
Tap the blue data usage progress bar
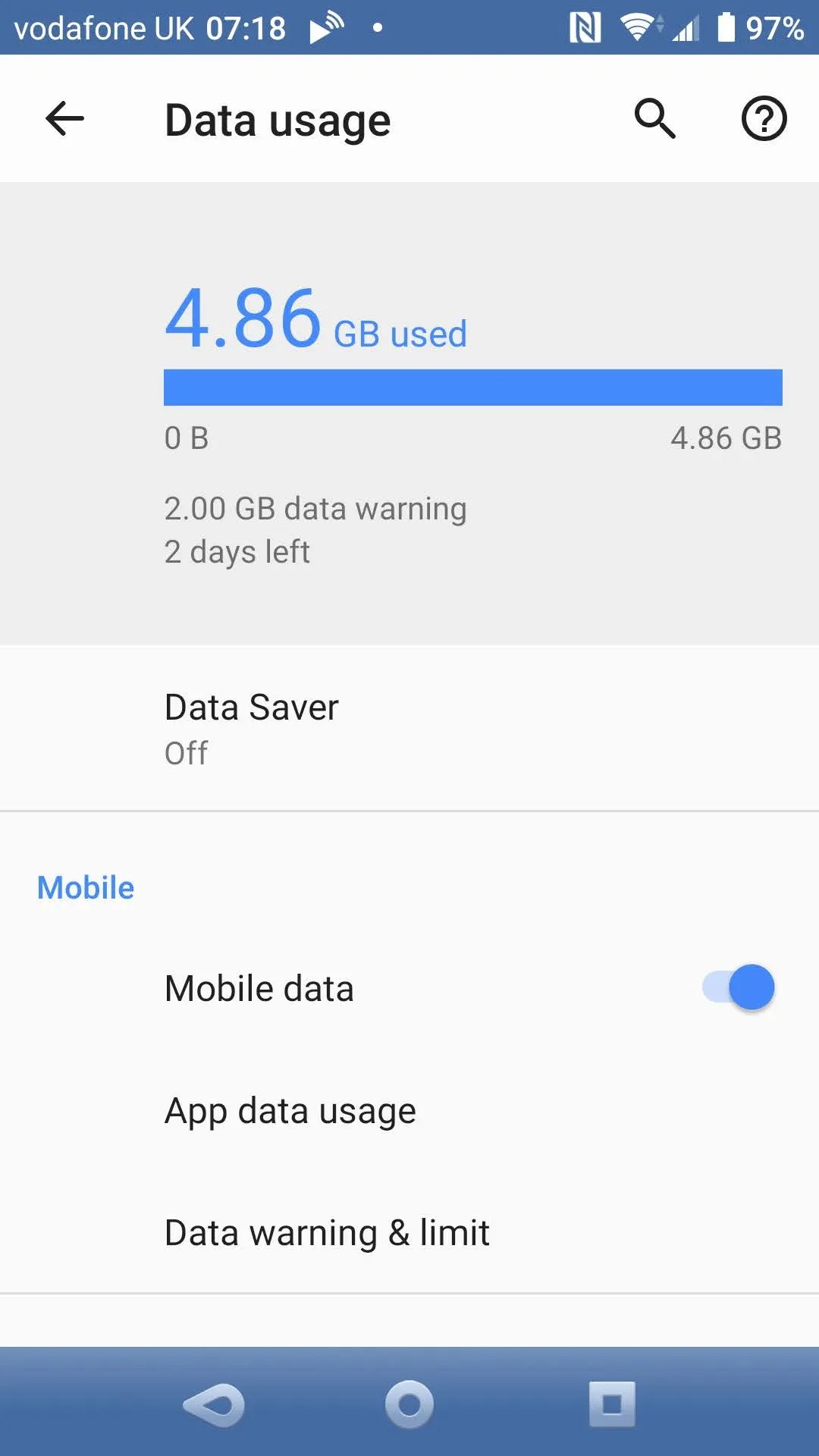[472, 388]
